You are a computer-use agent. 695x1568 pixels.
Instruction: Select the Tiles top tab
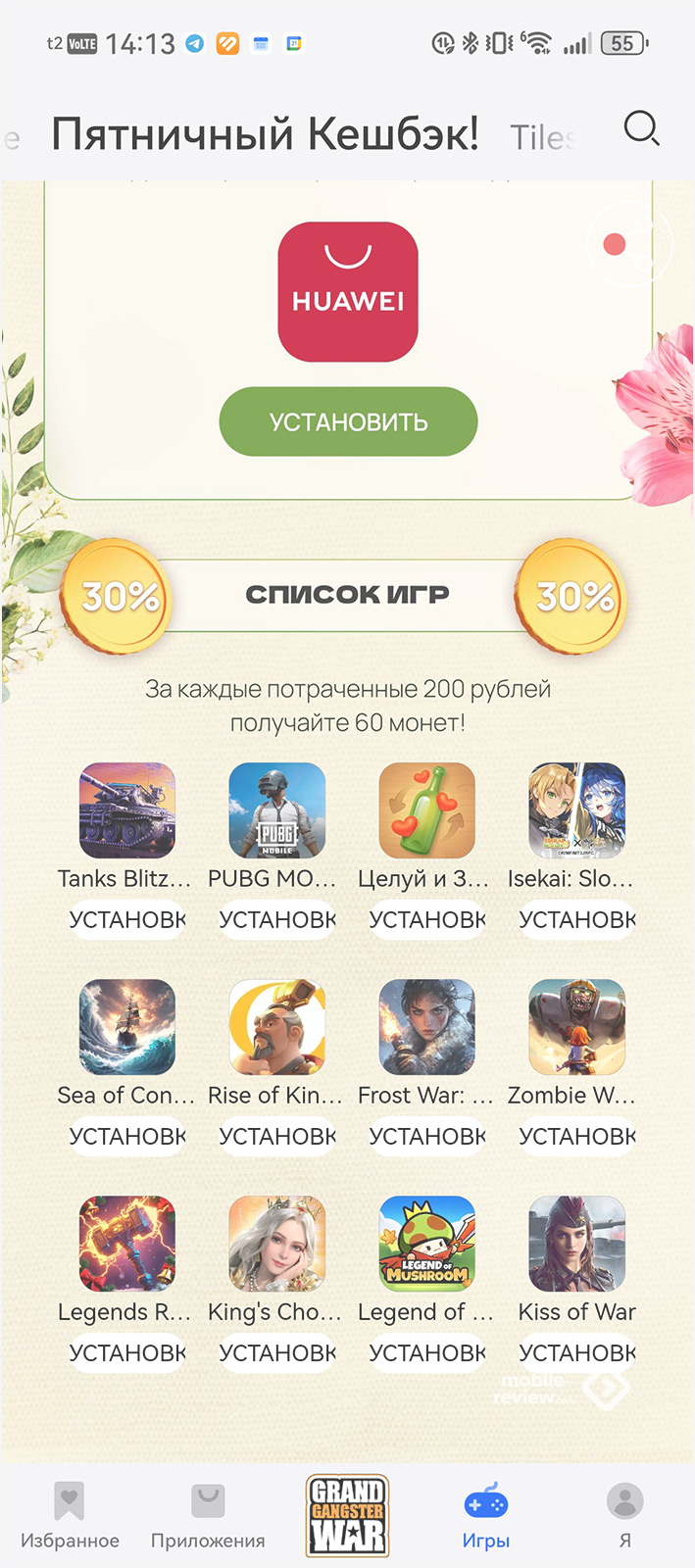pos(541,137)
